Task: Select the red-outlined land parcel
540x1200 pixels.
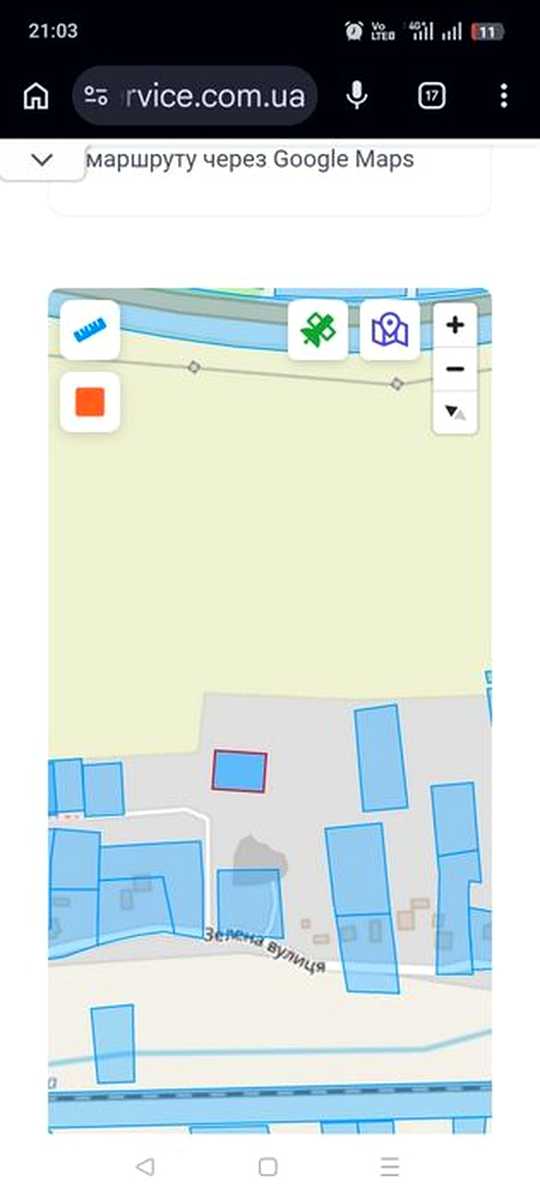Action: tap(239, 771)
